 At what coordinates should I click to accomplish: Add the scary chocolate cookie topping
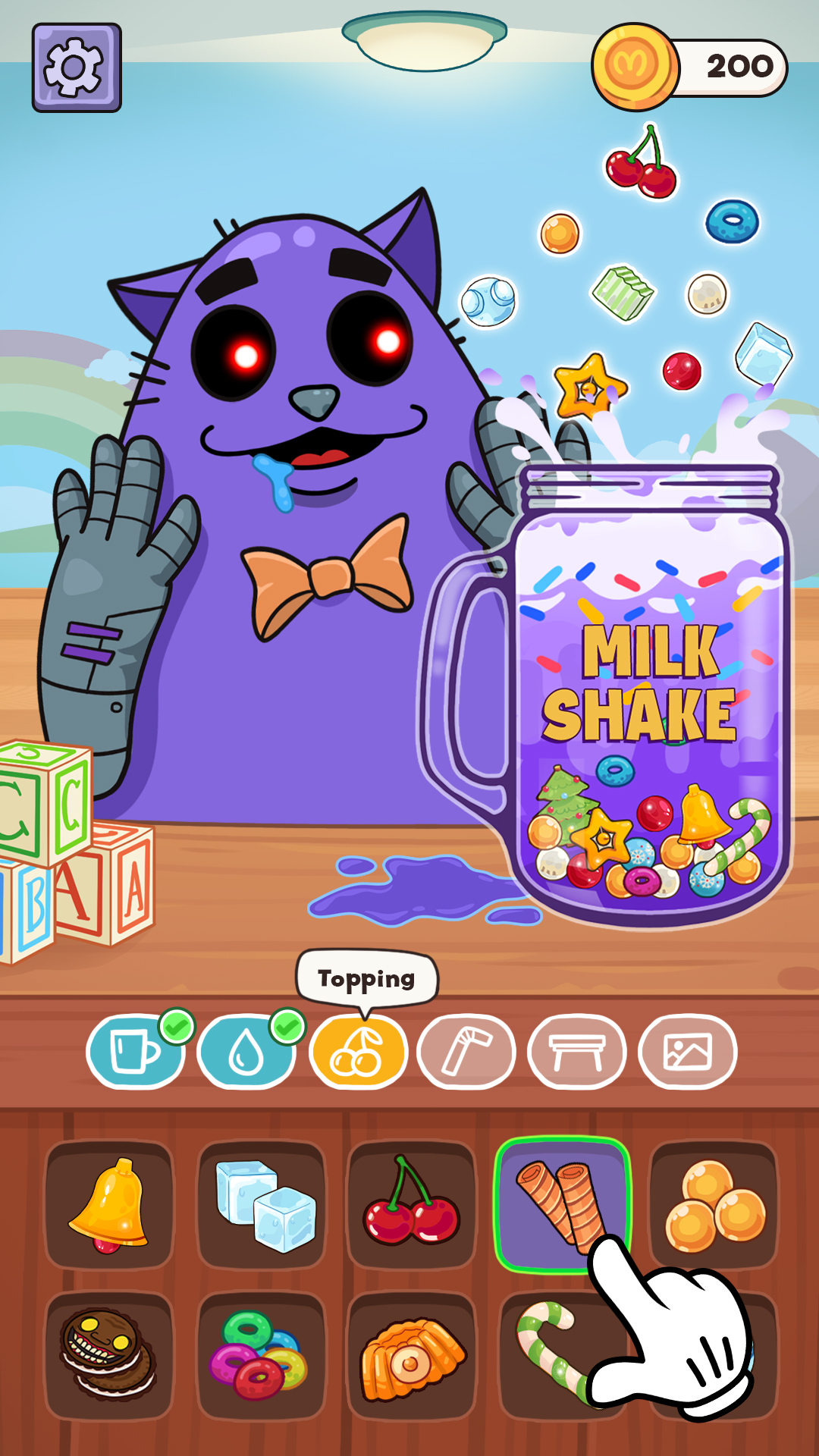[109, 1355]
